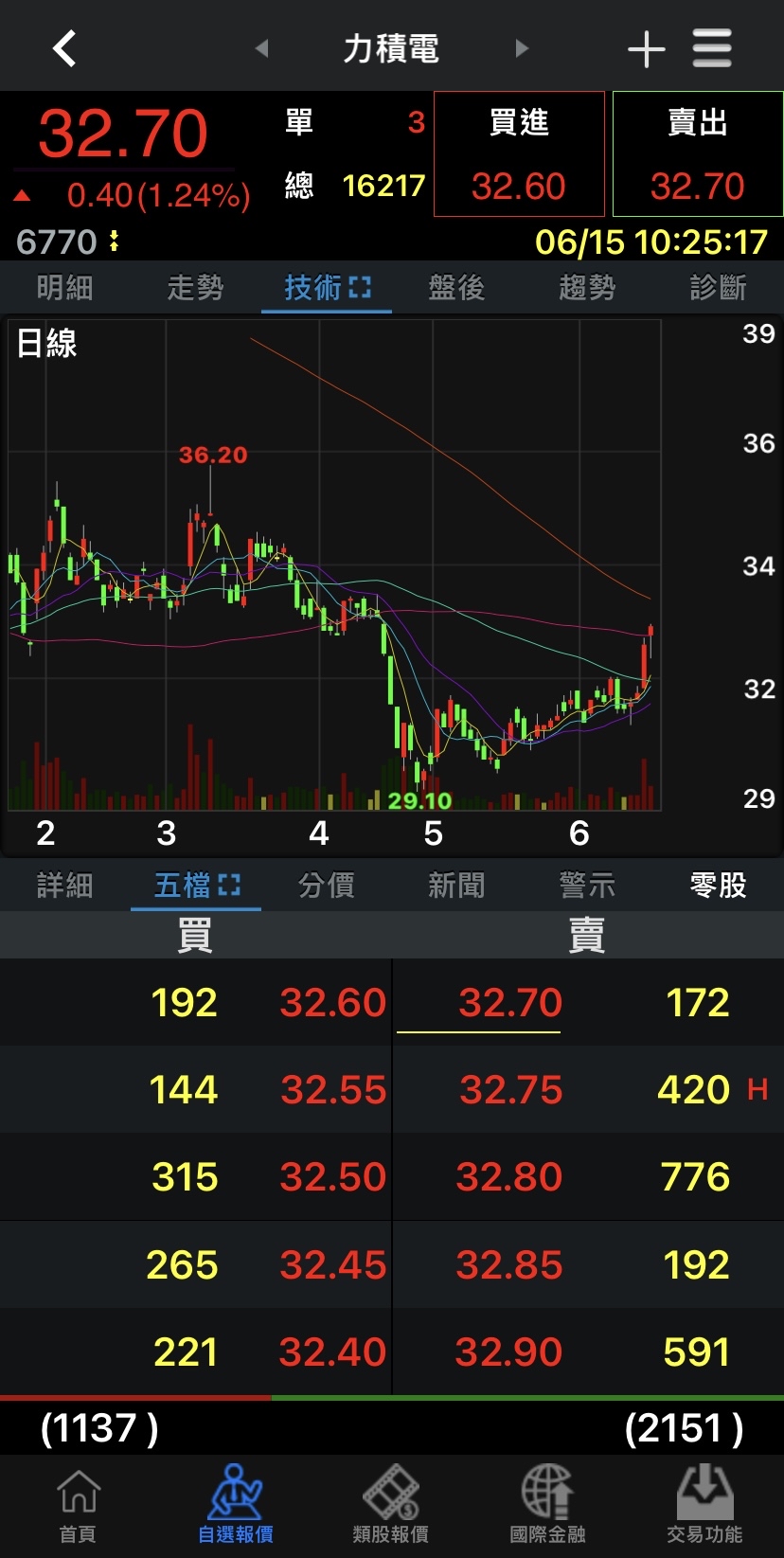Screen dimensions: 784x1558
Task: Go to 首頁 in bottom navigation
Action: coord(78,1506)
